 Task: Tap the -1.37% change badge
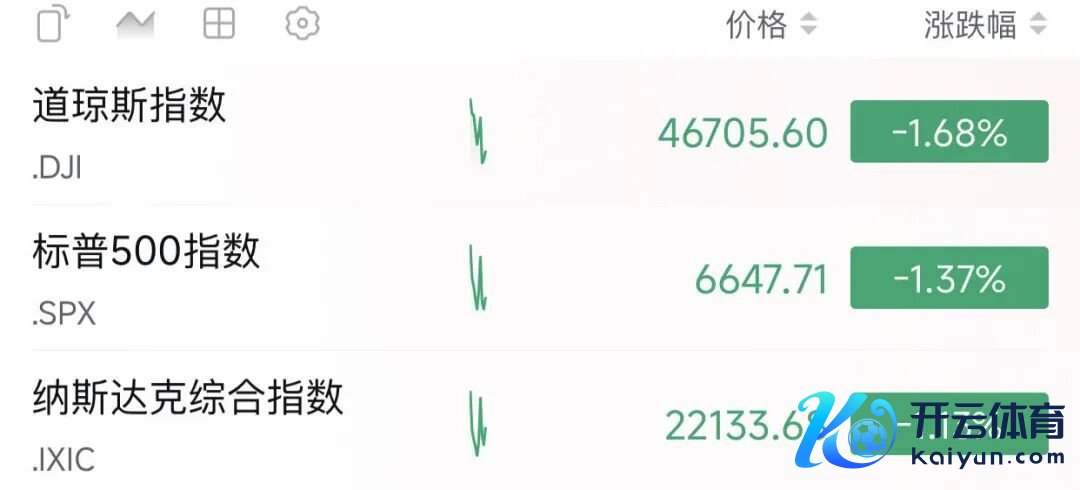[948, 278]
